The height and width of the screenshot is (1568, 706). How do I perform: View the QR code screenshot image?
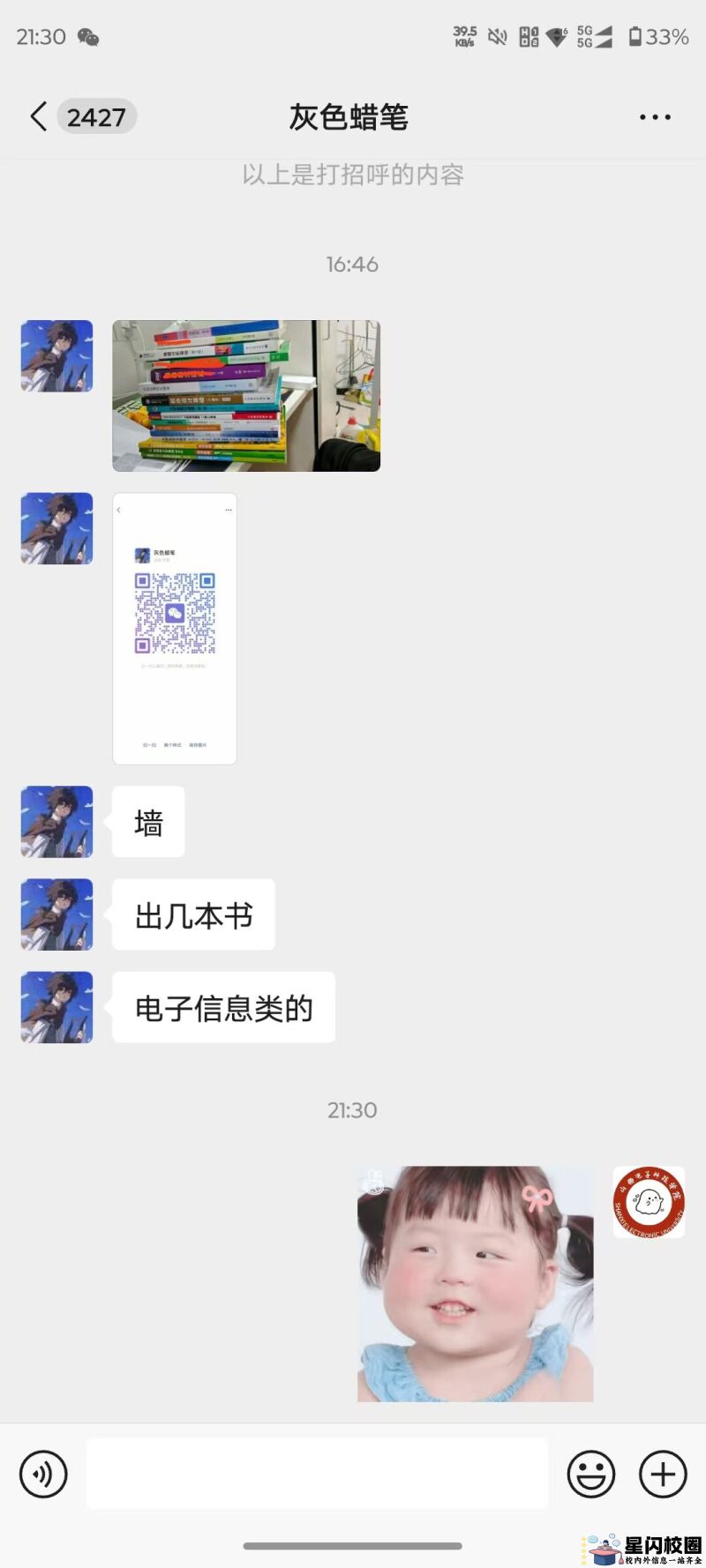tap(175, 628)
